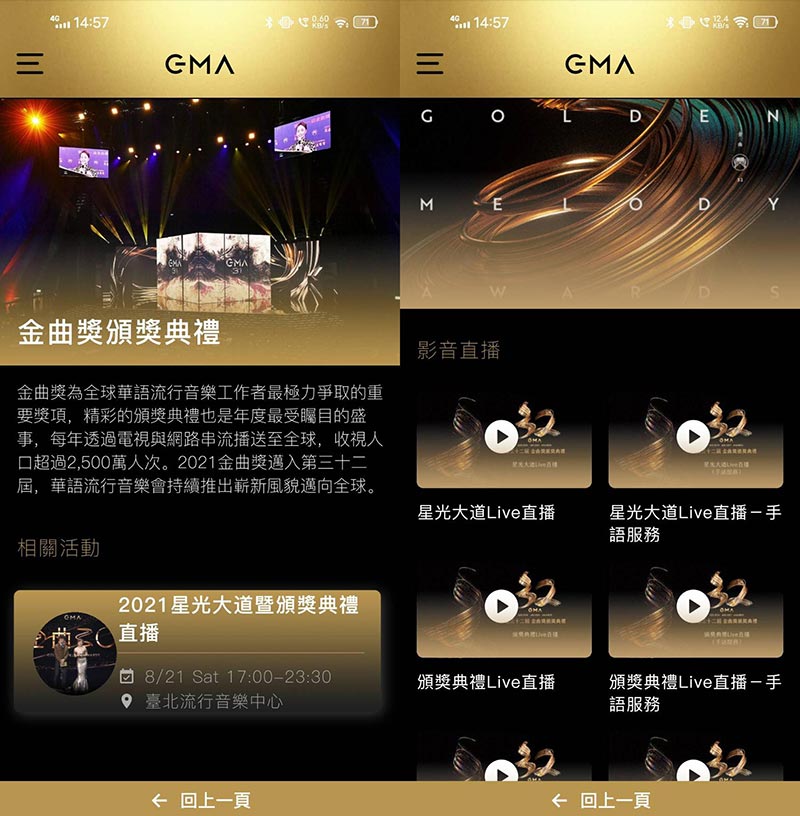This screenshot has width=800, height=816.
Task: Play 頒獎典禮Live直播－手語服務 video
Action: 693,605
